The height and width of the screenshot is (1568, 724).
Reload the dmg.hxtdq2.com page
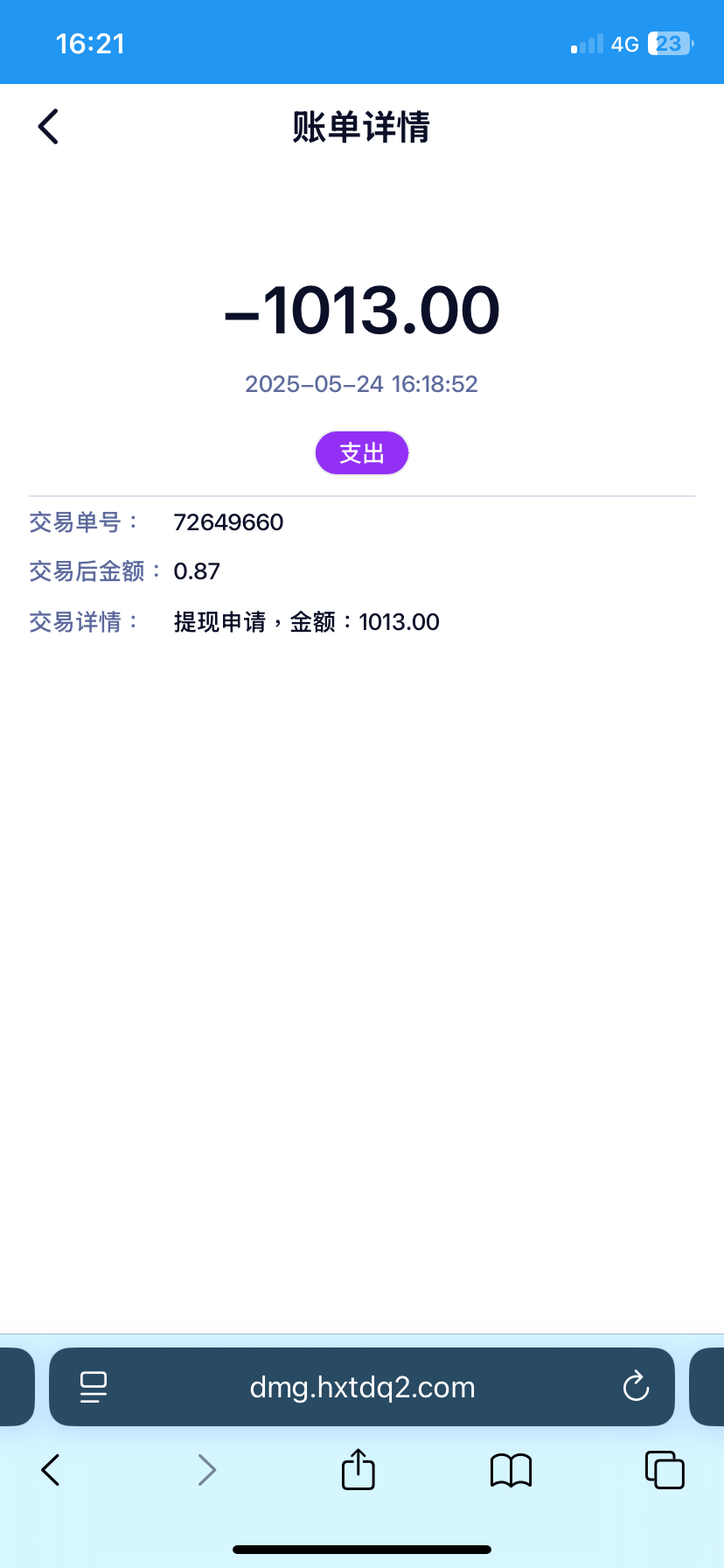click(636, 1387)
